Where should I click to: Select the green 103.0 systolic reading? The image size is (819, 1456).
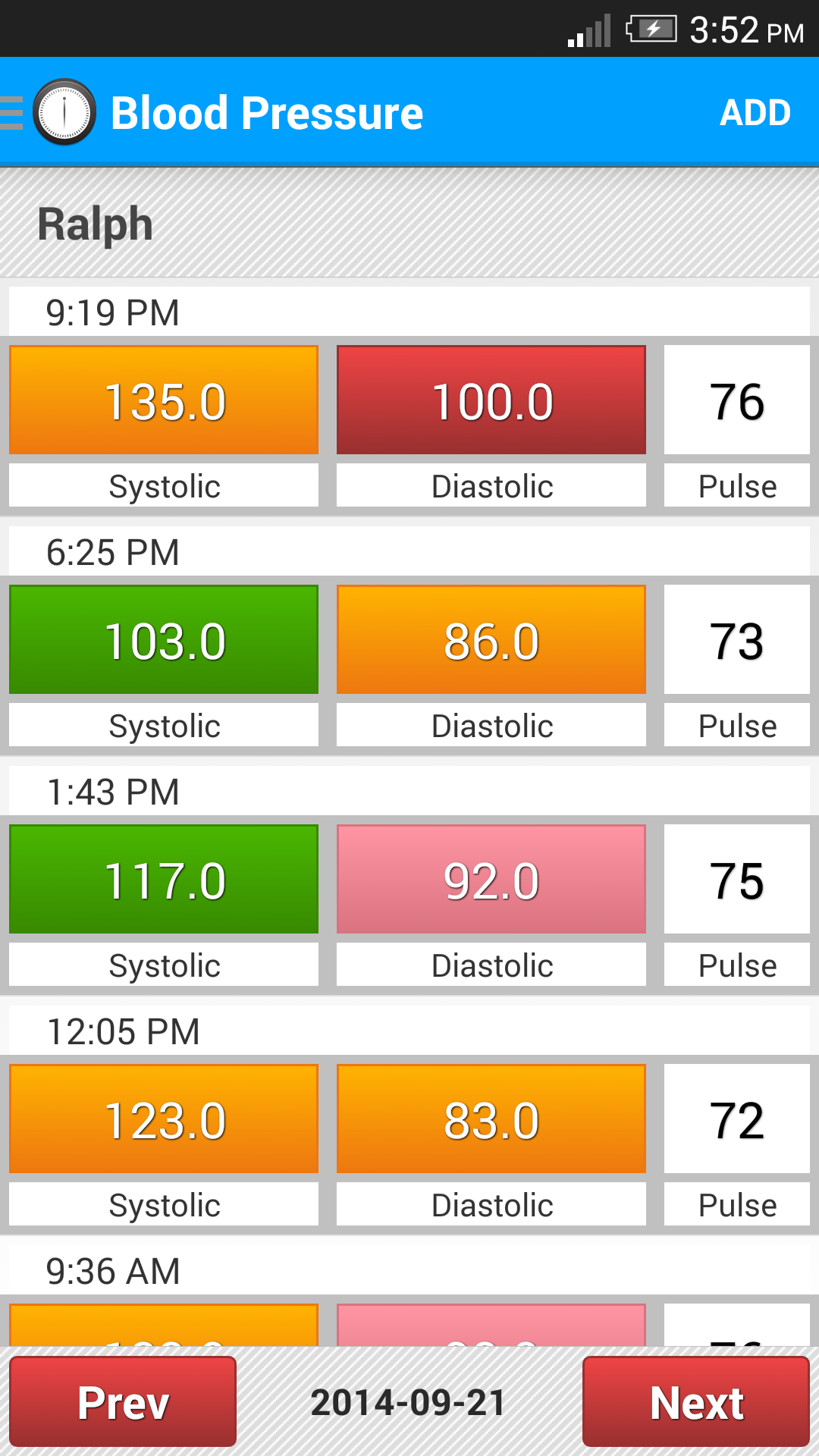coord(163,639)
